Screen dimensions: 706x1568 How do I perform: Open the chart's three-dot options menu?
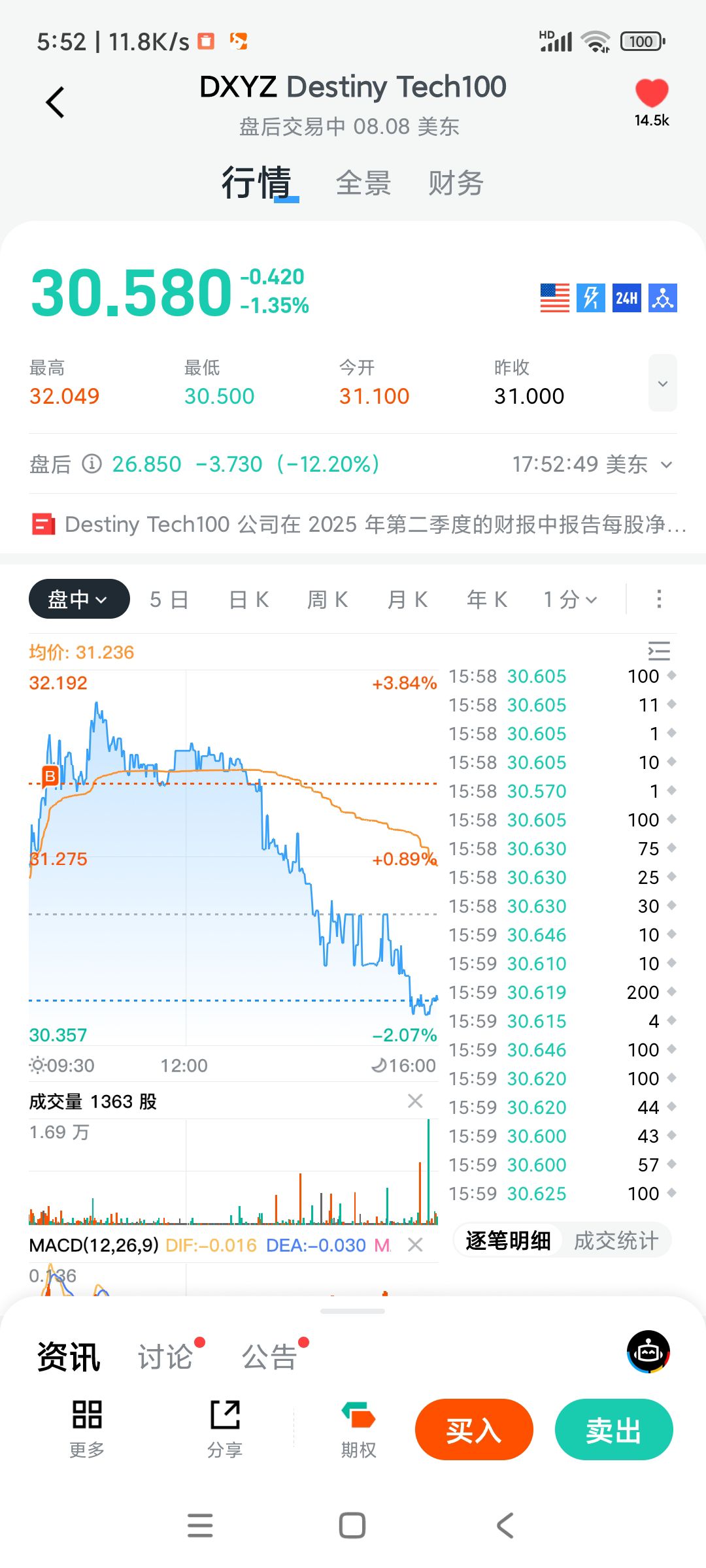click(x=659, y=599)
